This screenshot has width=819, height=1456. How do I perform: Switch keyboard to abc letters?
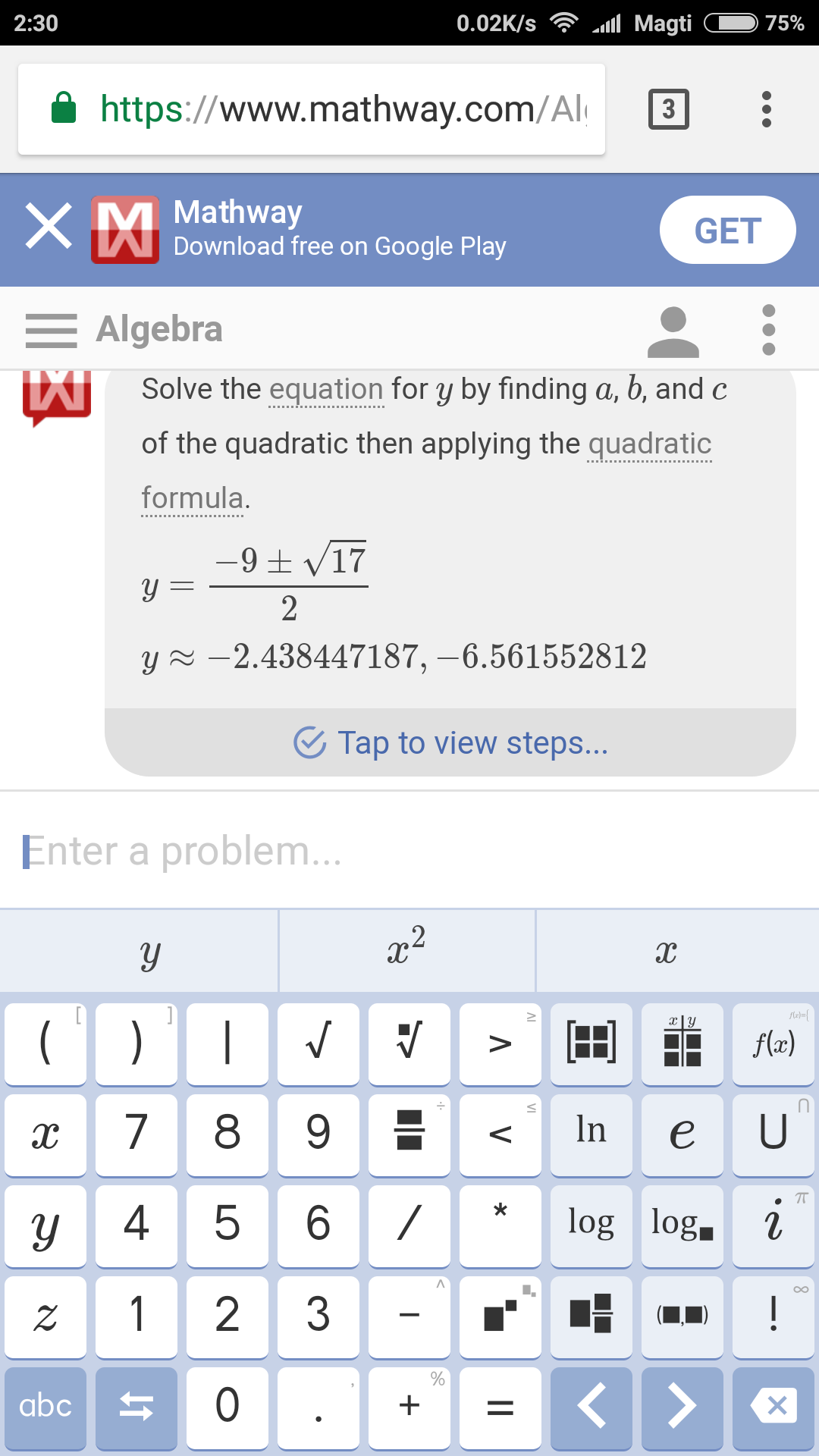45,1407
